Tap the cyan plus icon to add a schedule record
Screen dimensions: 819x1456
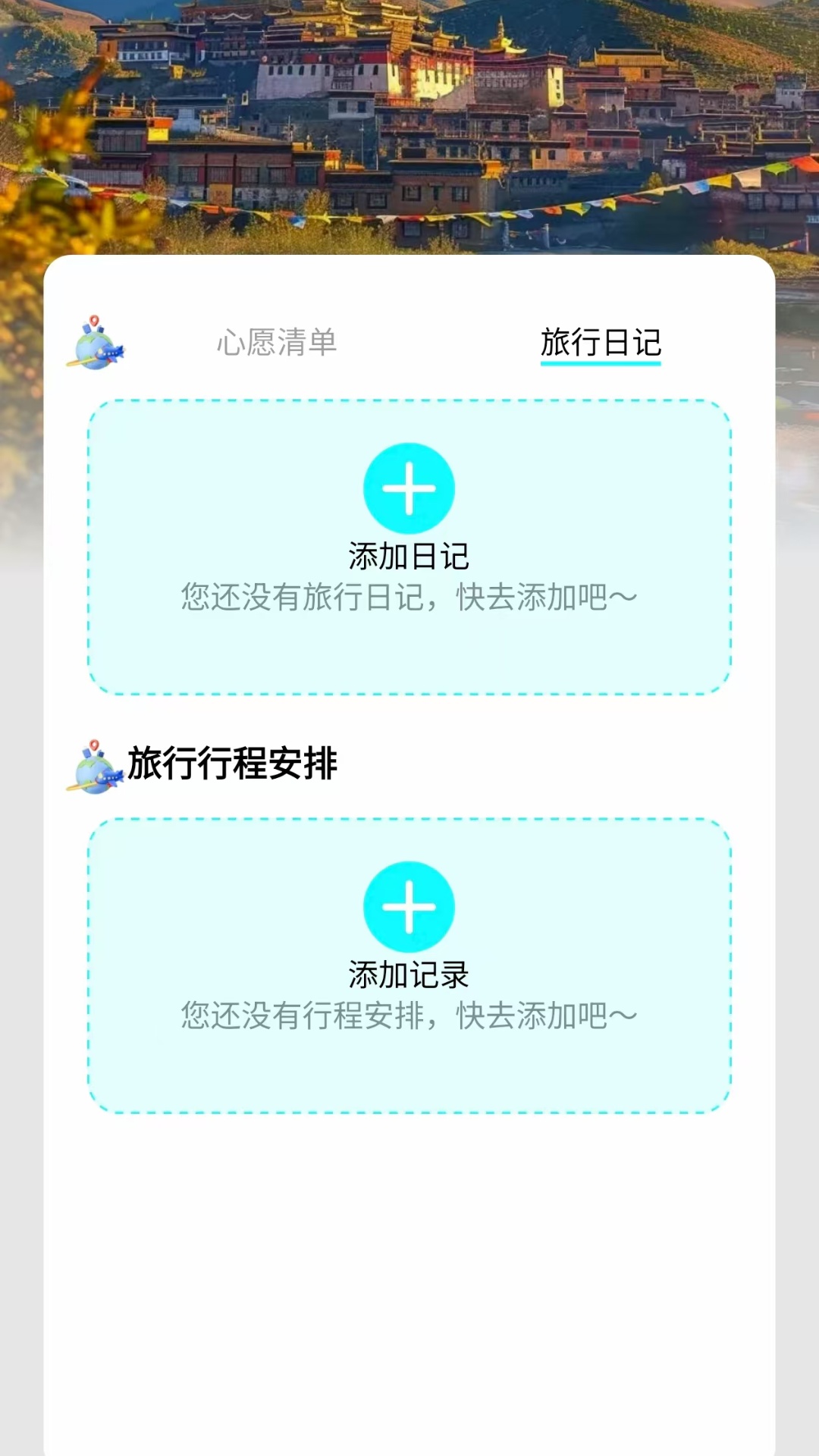click(x=409, y=907)
